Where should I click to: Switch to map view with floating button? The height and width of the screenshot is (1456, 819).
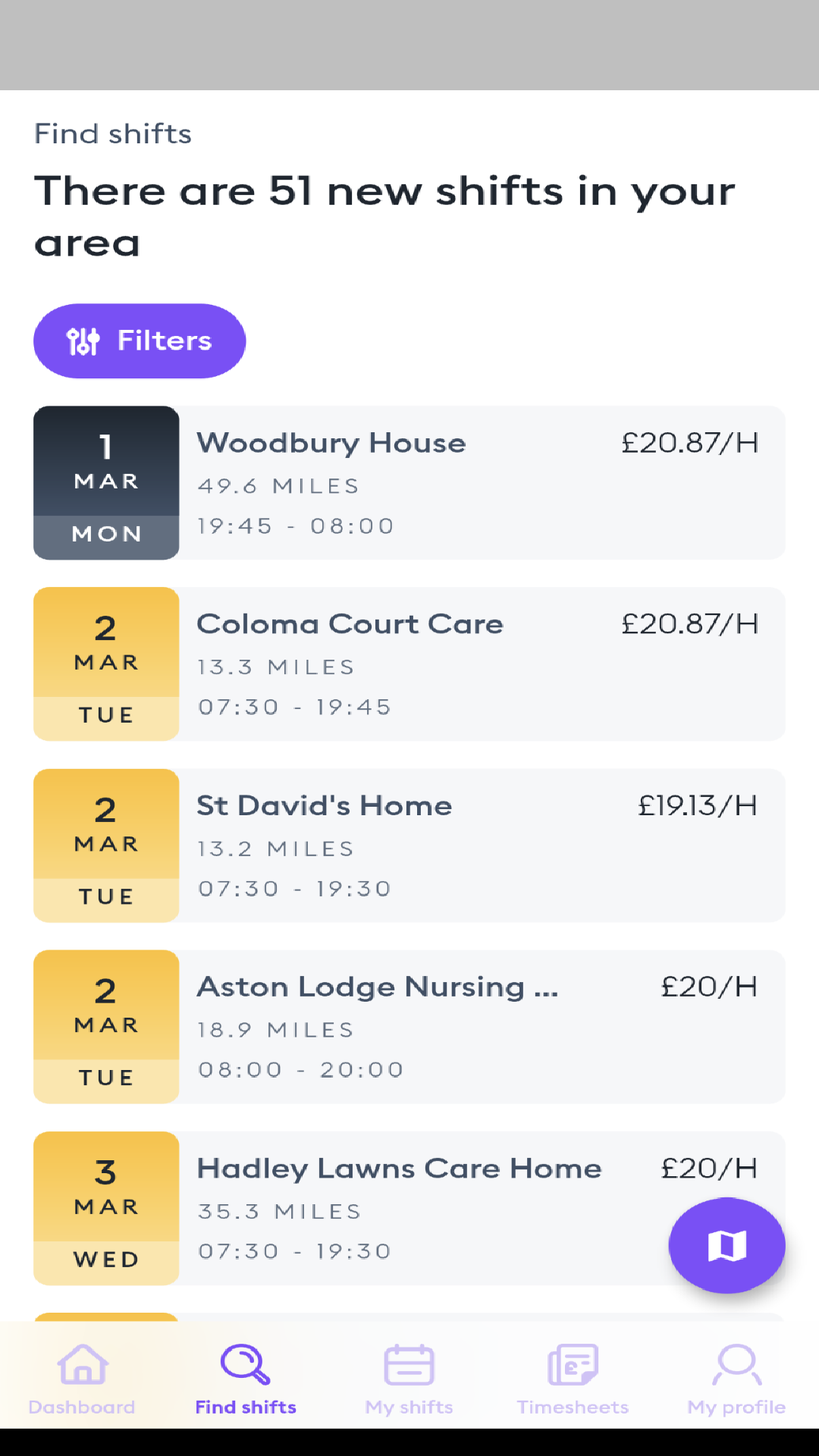point(726,1245)
